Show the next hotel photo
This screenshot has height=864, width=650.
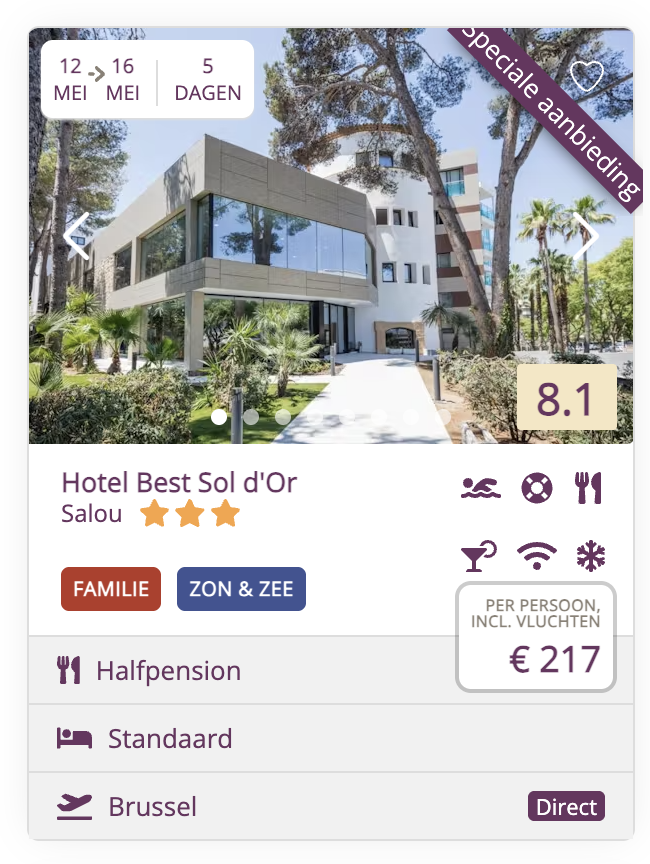click(588, 236)
